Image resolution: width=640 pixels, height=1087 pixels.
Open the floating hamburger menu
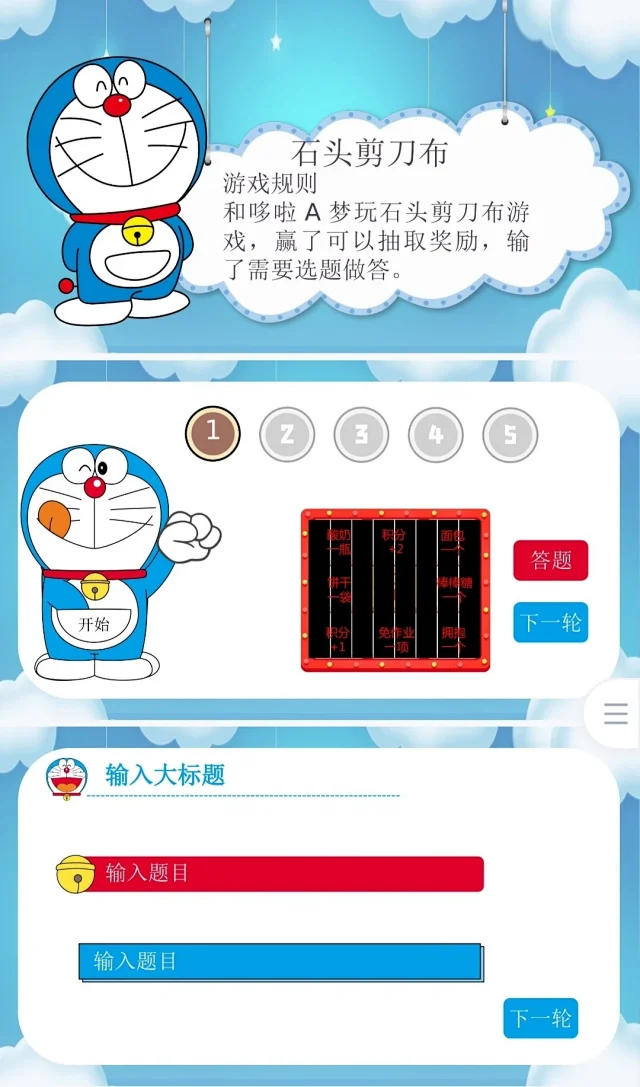click(x=616, y=713)
